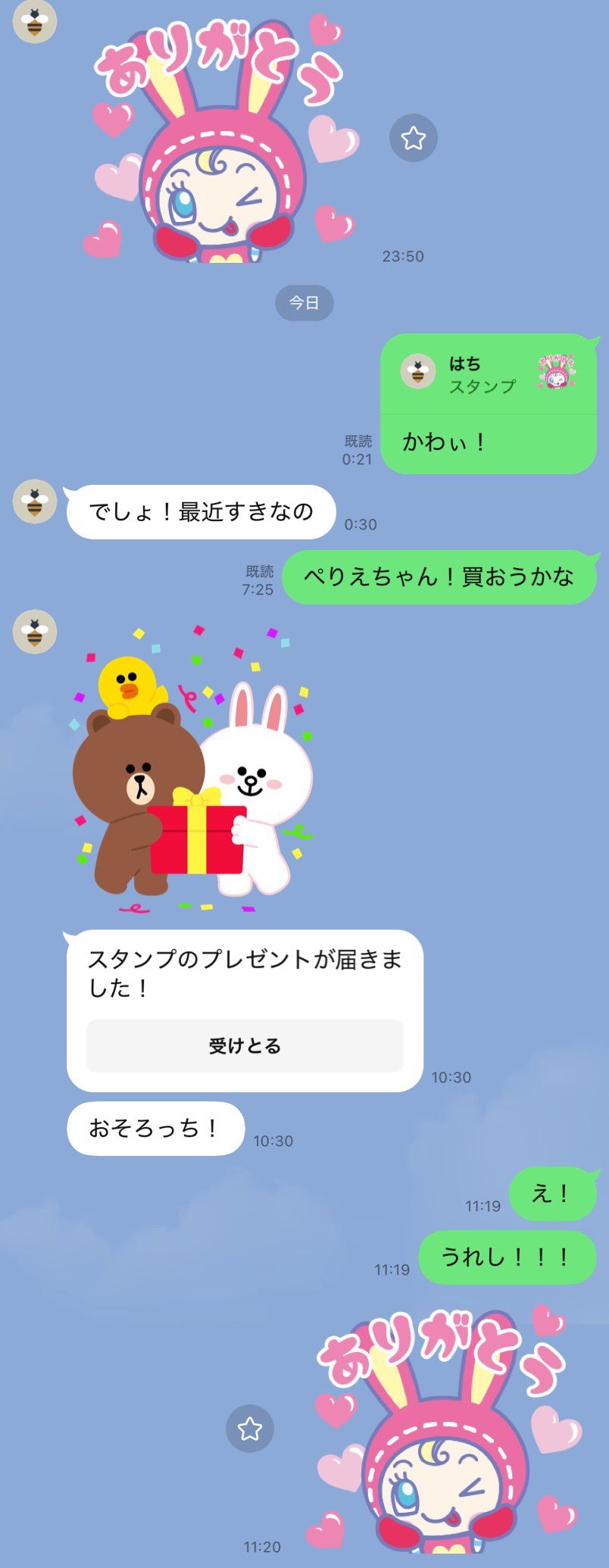This screenshot has width=609, height=1568.
Task: Open the quoted はち スタンプ reply
Action: click(x=488, y=375)
